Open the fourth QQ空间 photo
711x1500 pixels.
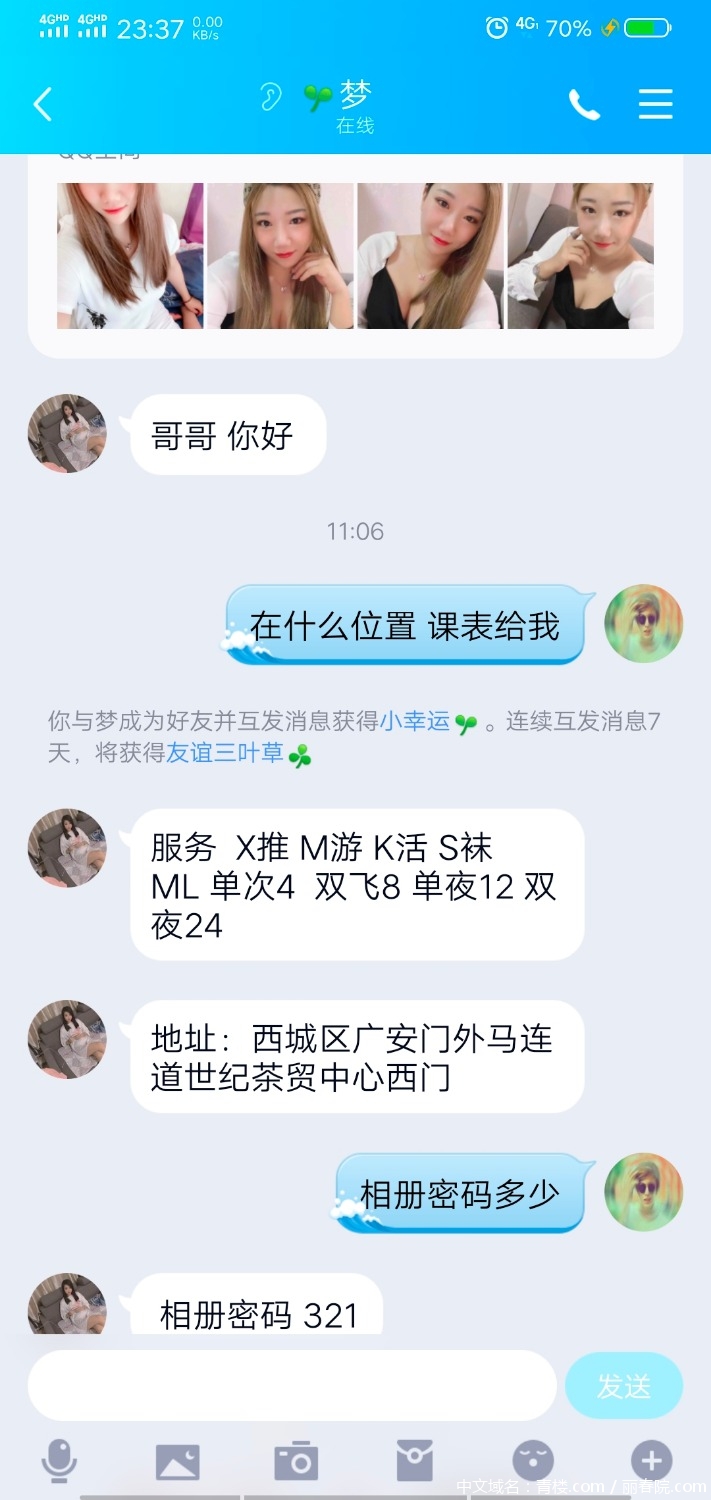580,256
